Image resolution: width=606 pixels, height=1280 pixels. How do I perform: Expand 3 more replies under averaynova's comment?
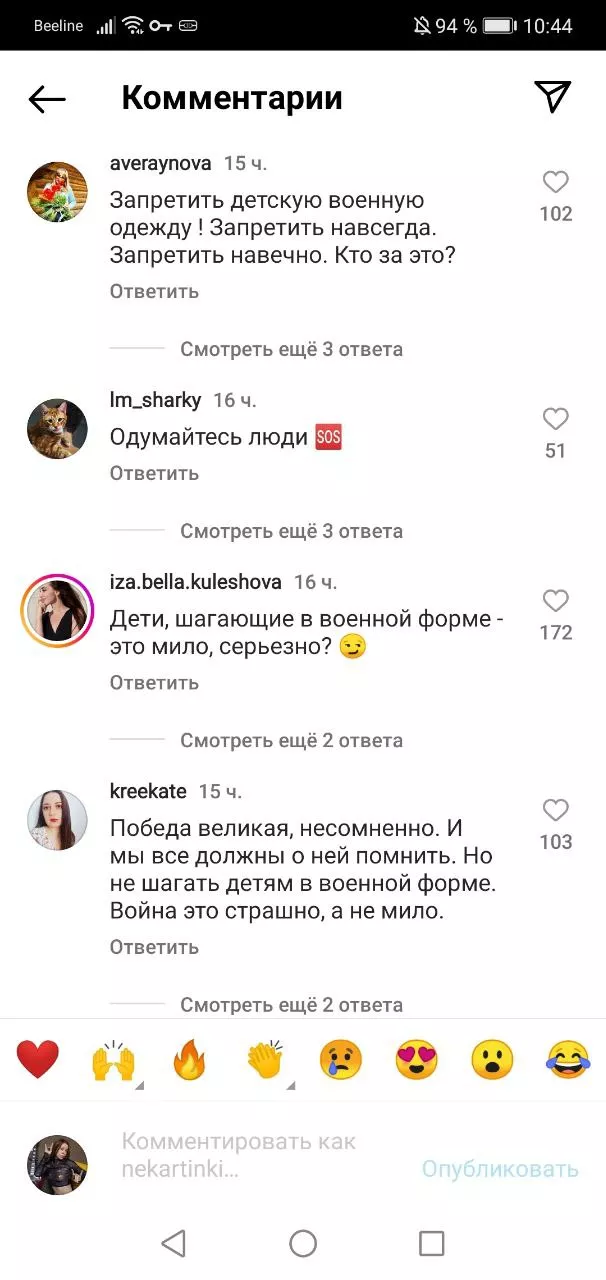coord(291,349)
